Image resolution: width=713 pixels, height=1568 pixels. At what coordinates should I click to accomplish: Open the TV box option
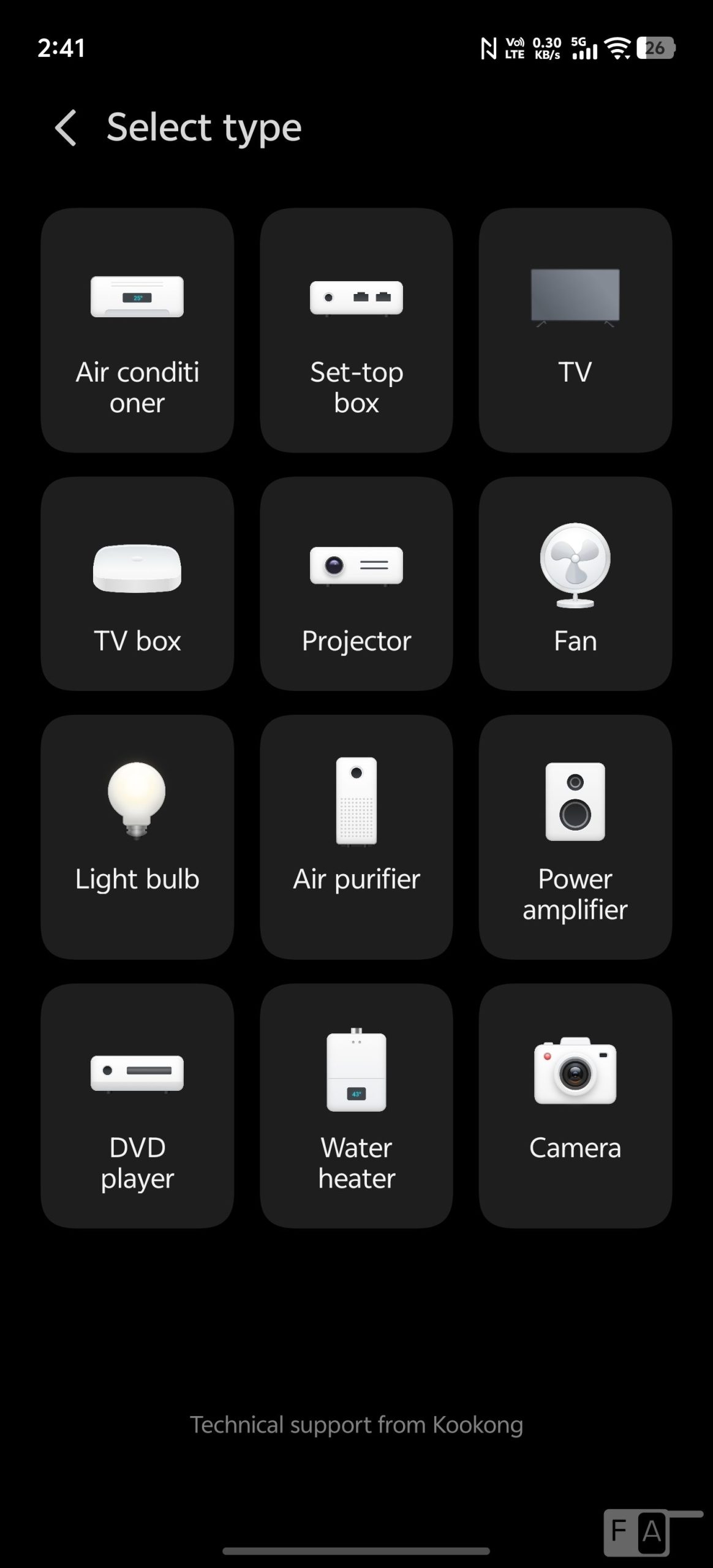point(137,584)
